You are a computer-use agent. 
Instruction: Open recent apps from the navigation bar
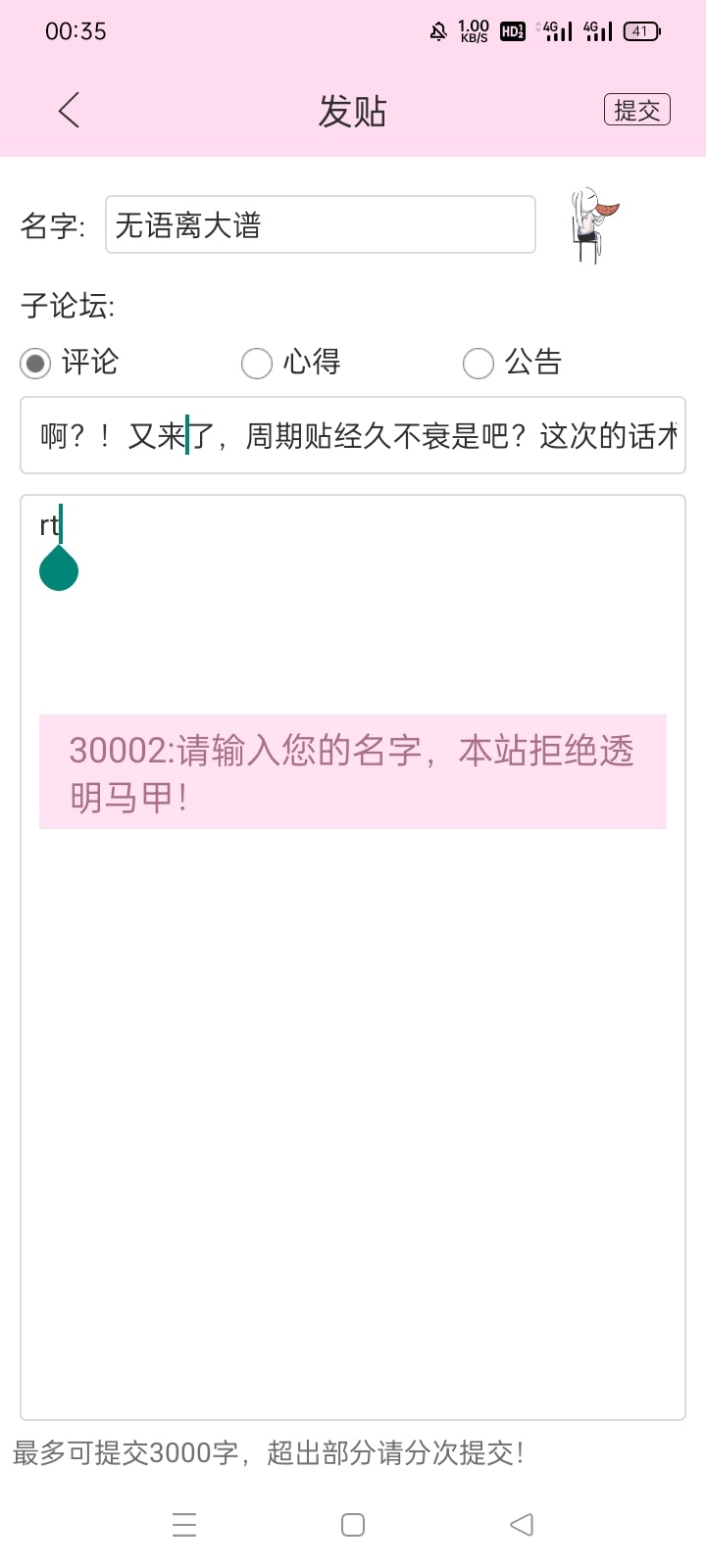click(184, 1525)
